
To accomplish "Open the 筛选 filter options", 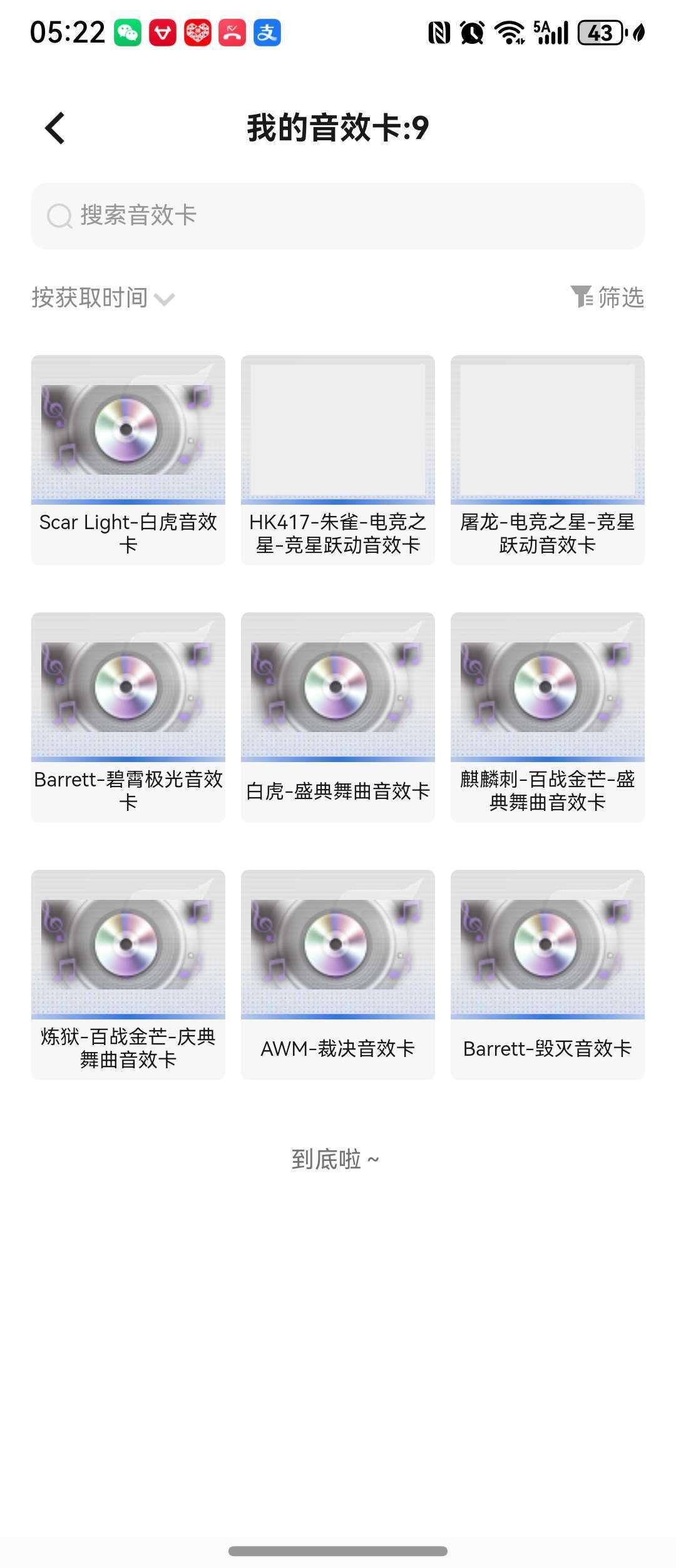I will pyautogui.click(x=607, y=297).
